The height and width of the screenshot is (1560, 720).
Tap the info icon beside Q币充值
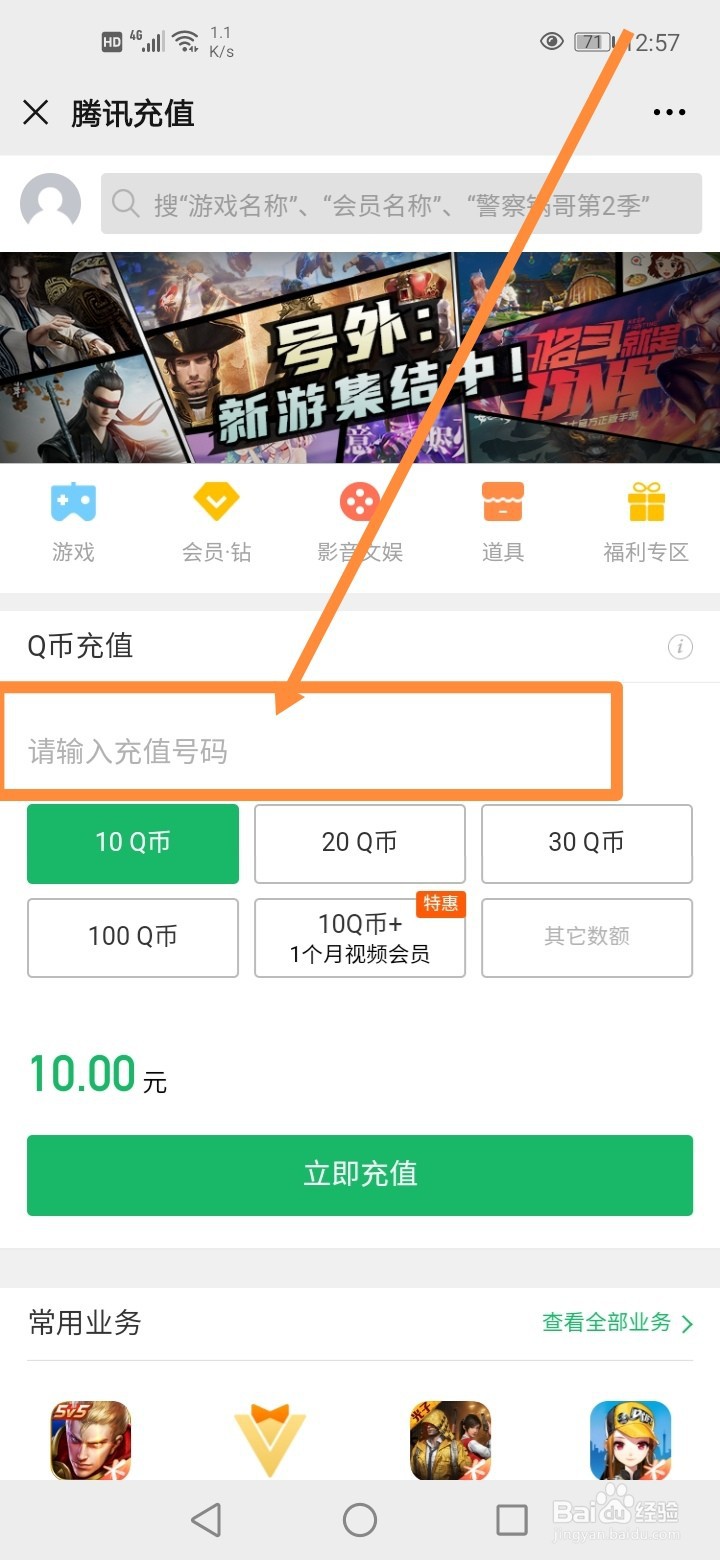click(681, 647)
